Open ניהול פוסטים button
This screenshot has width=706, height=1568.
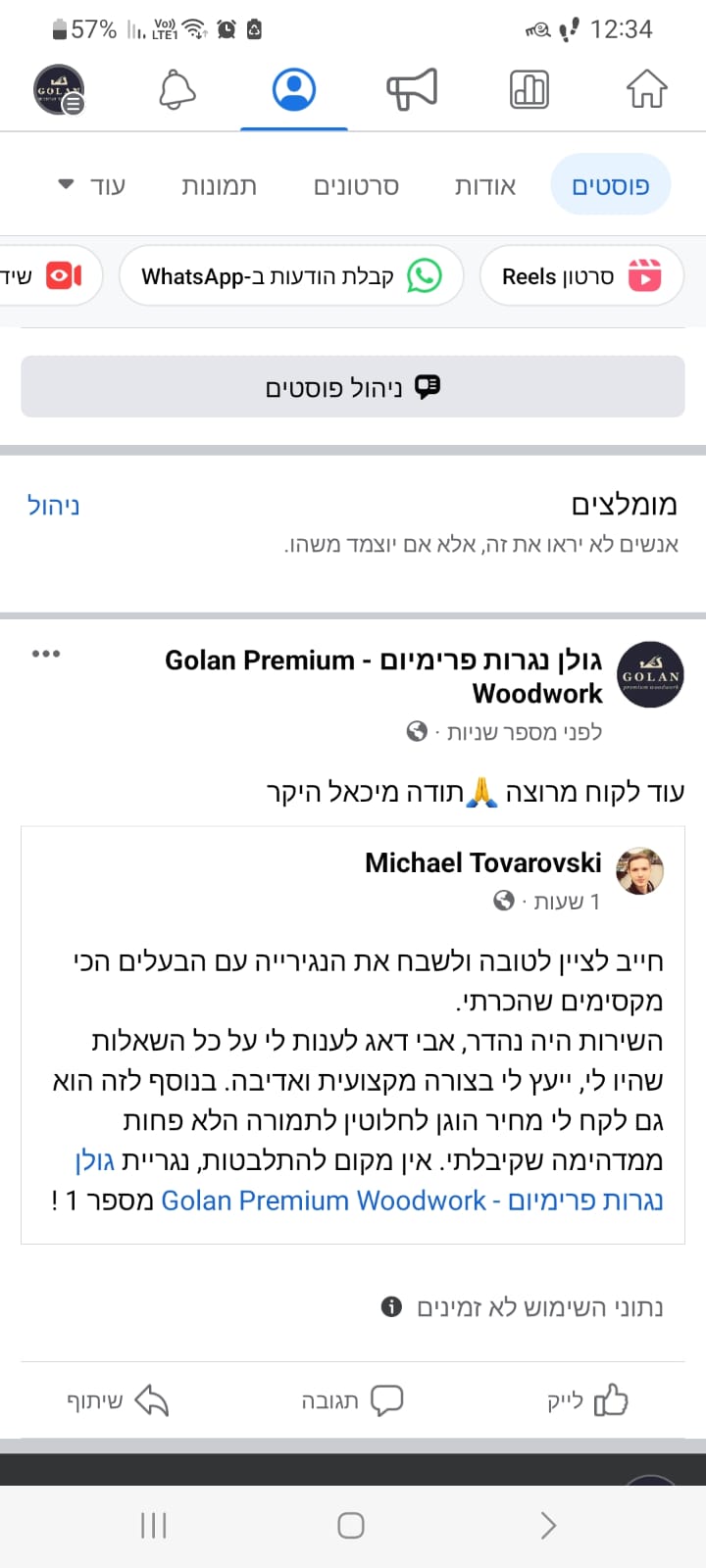coord(353,388)
